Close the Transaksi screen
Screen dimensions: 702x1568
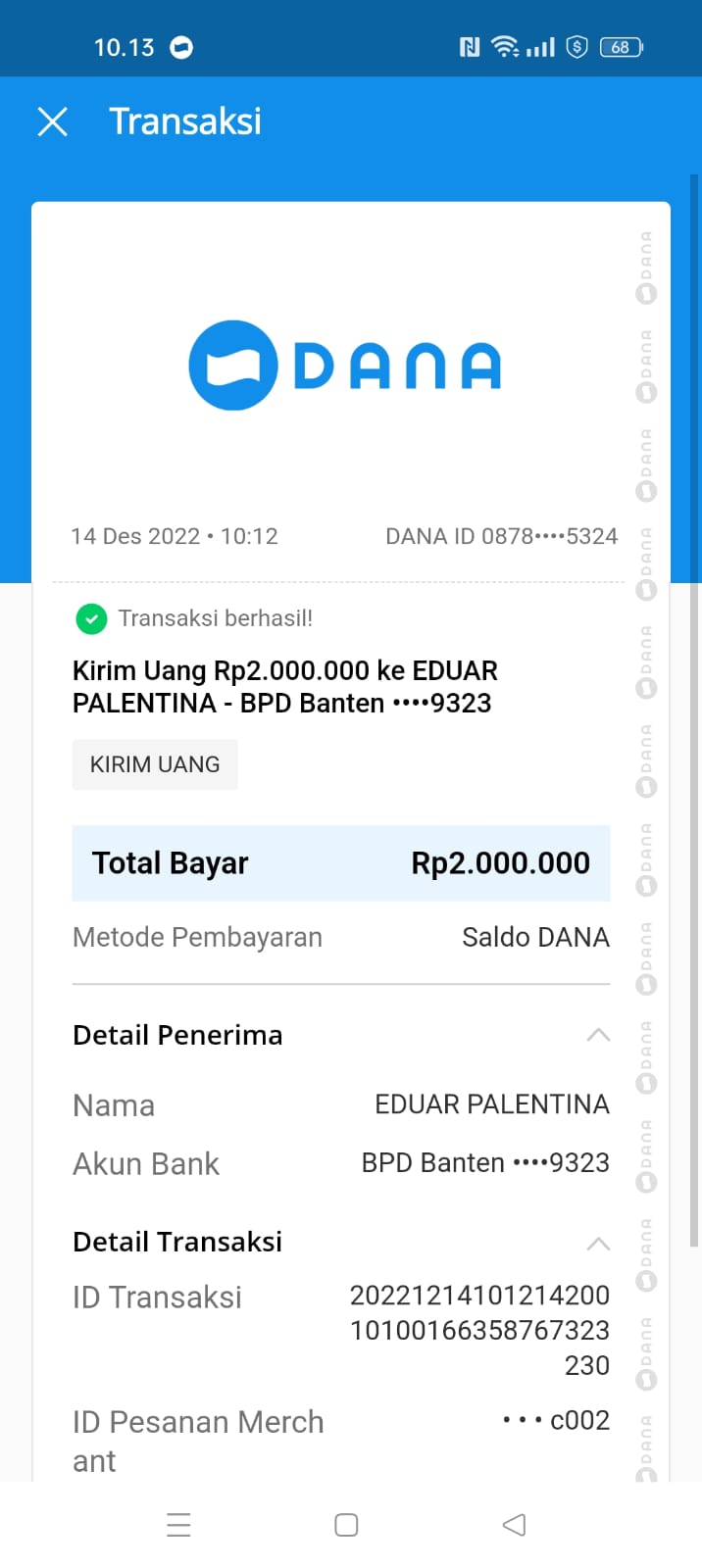pyautogui.click(x=53, y=122)
